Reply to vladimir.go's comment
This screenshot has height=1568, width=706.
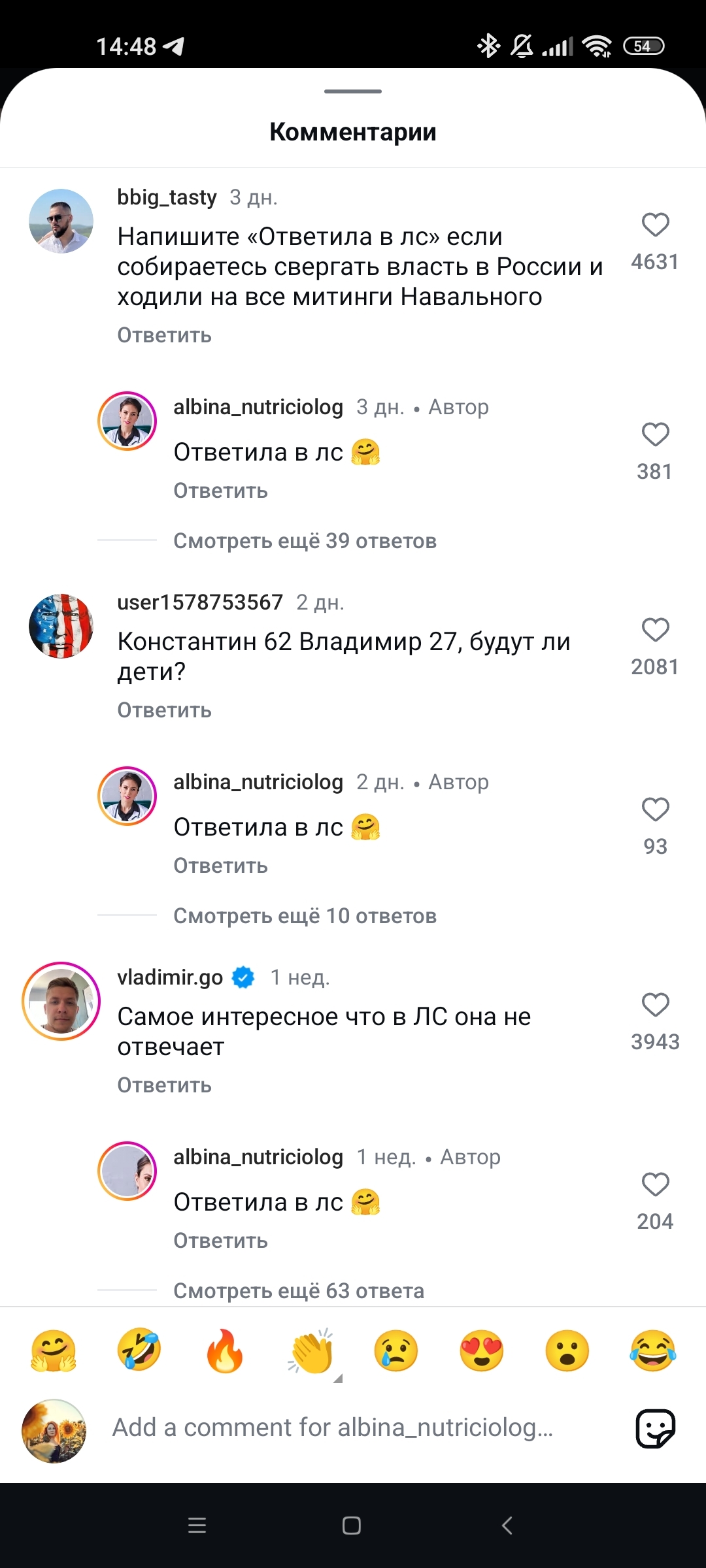tap(164, 1085)
